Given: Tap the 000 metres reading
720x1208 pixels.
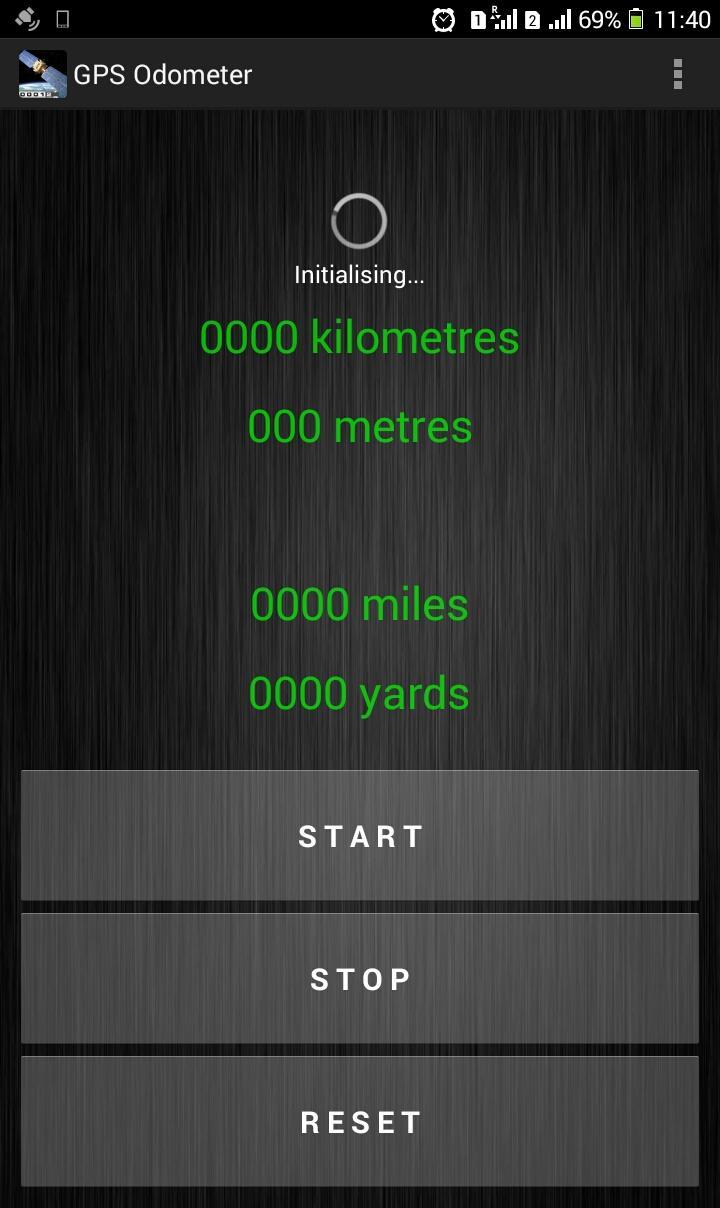Looking at the screenshot, I should pyautogui.click(x=359, y=426).
